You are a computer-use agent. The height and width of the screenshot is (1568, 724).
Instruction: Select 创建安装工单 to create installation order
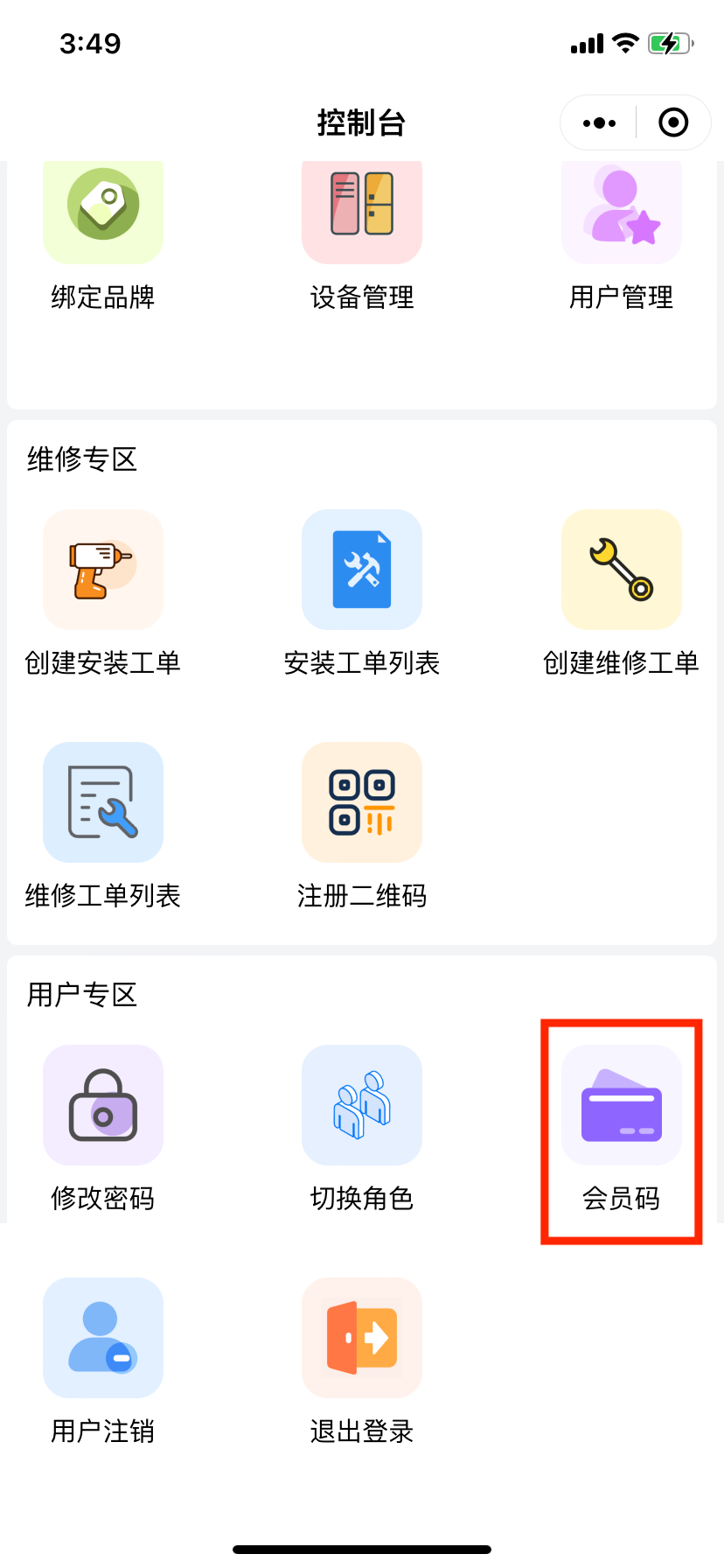(x=103, y=570)
